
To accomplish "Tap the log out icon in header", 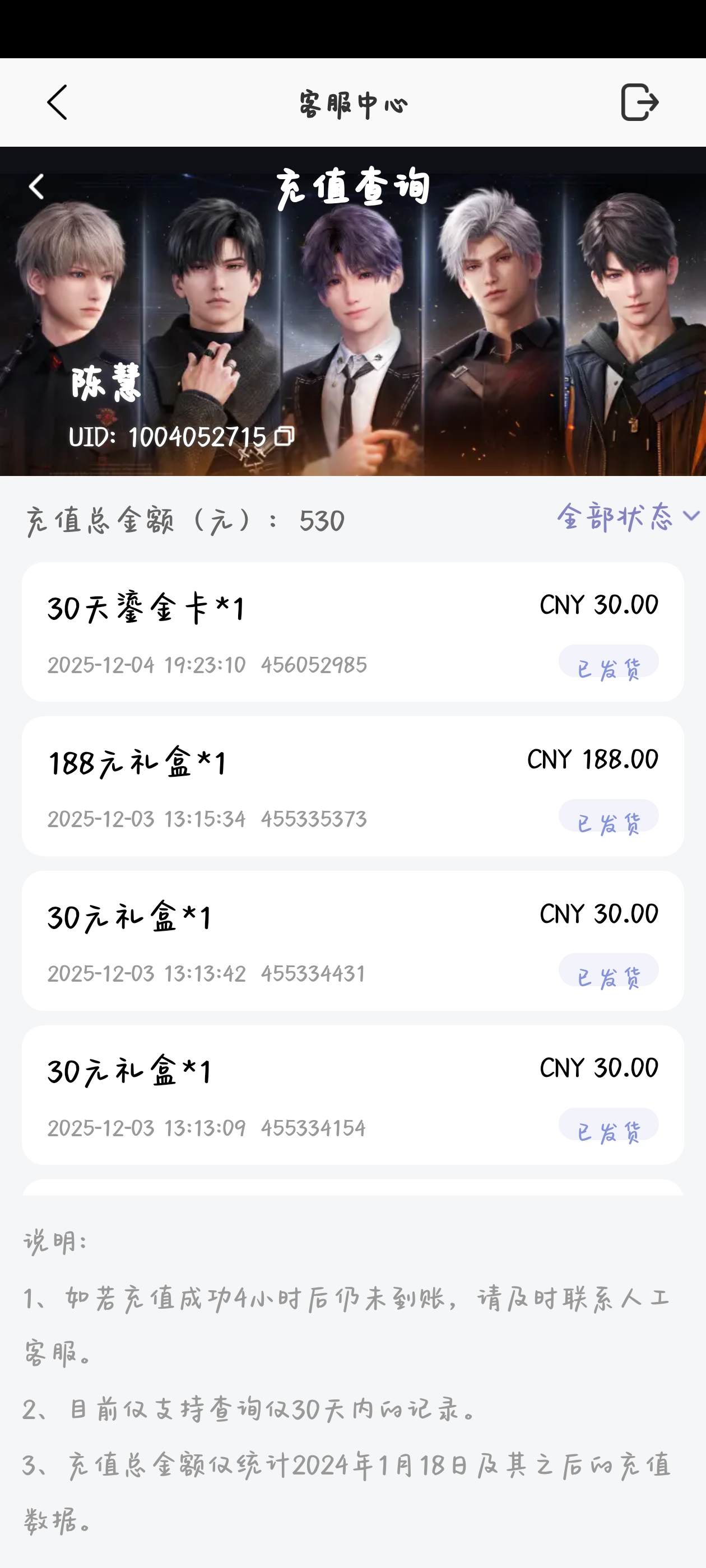I will point(639,102).
